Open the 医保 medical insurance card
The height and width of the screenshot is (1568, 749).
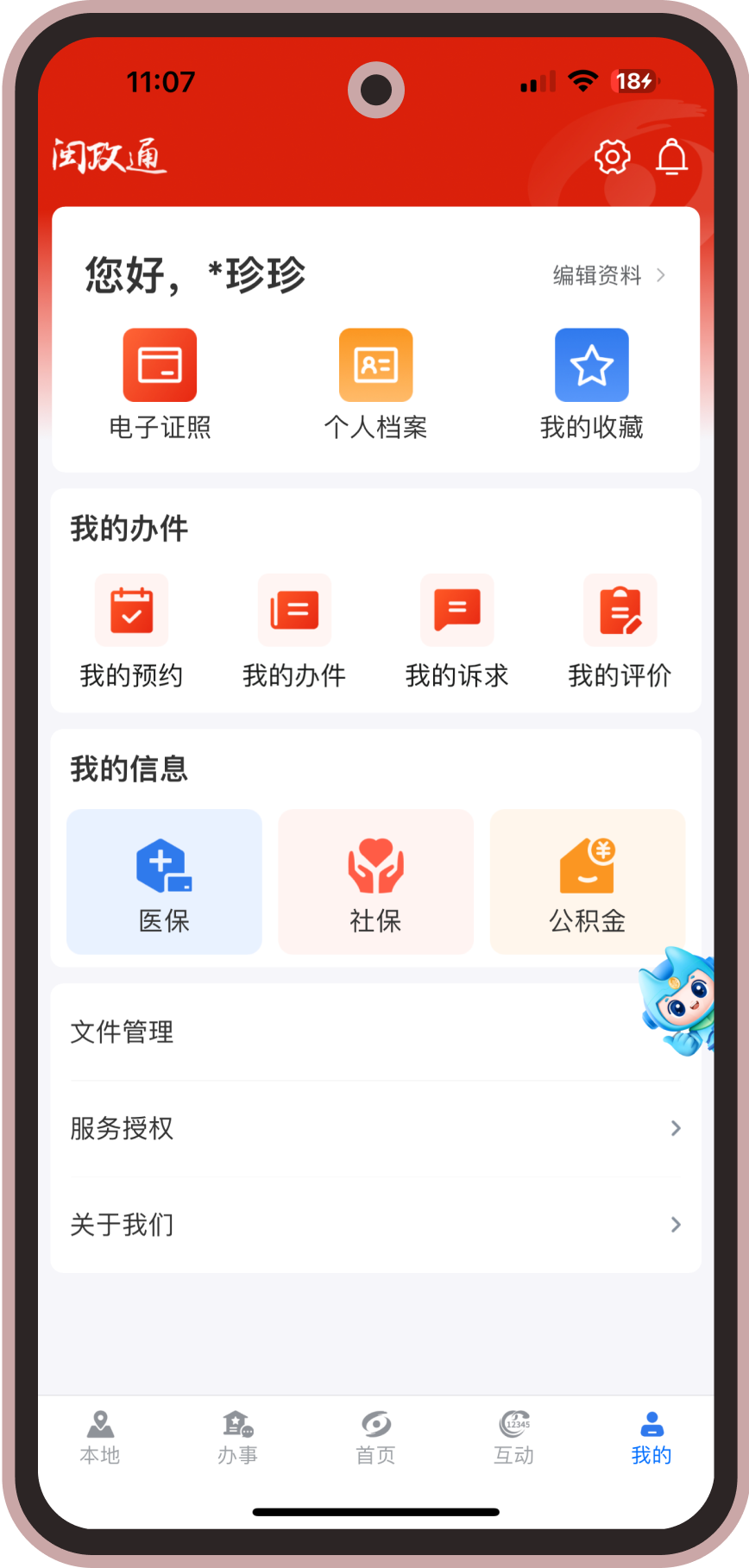click(164, 881)
